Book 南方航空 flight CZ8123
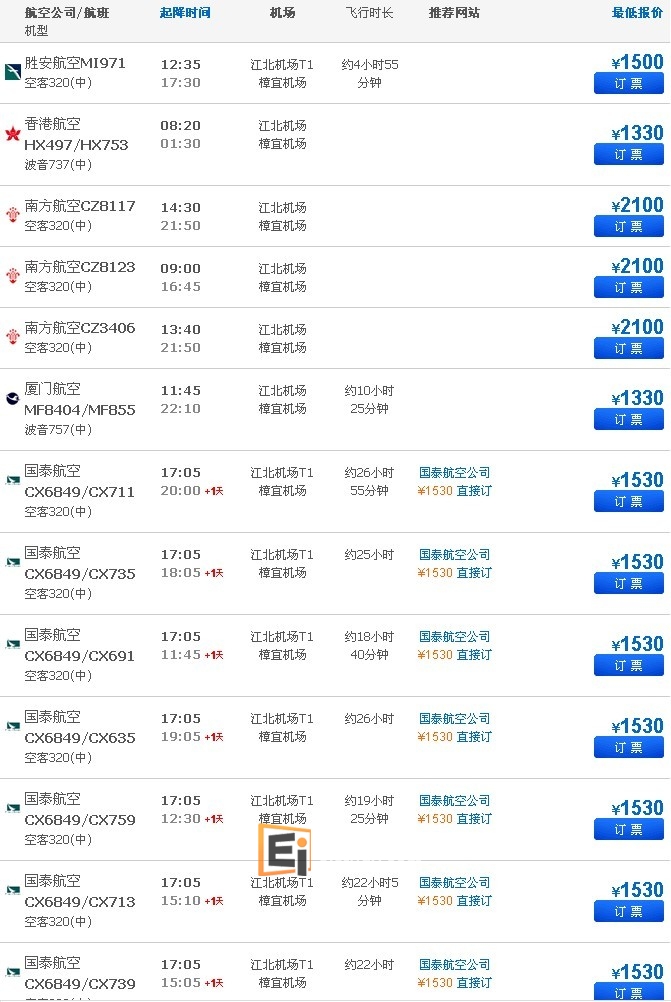Viewport: 671px width, 1002px height. point(628,288)
